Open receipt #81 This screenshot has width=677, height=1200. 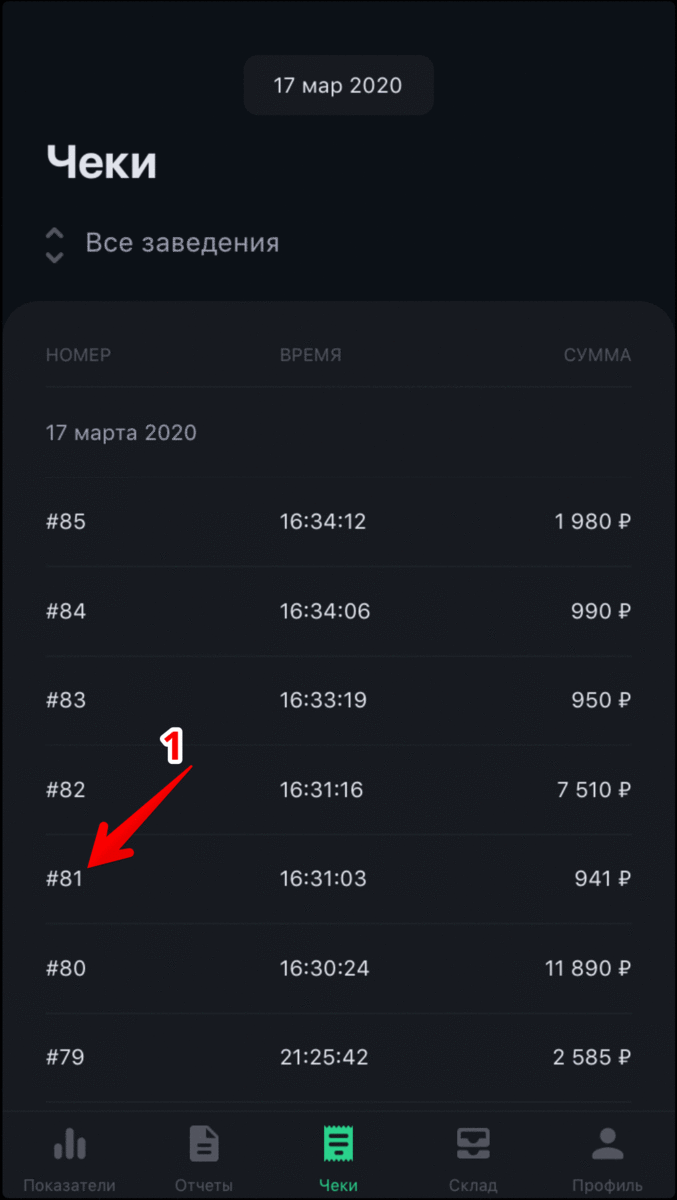(338, 879)
